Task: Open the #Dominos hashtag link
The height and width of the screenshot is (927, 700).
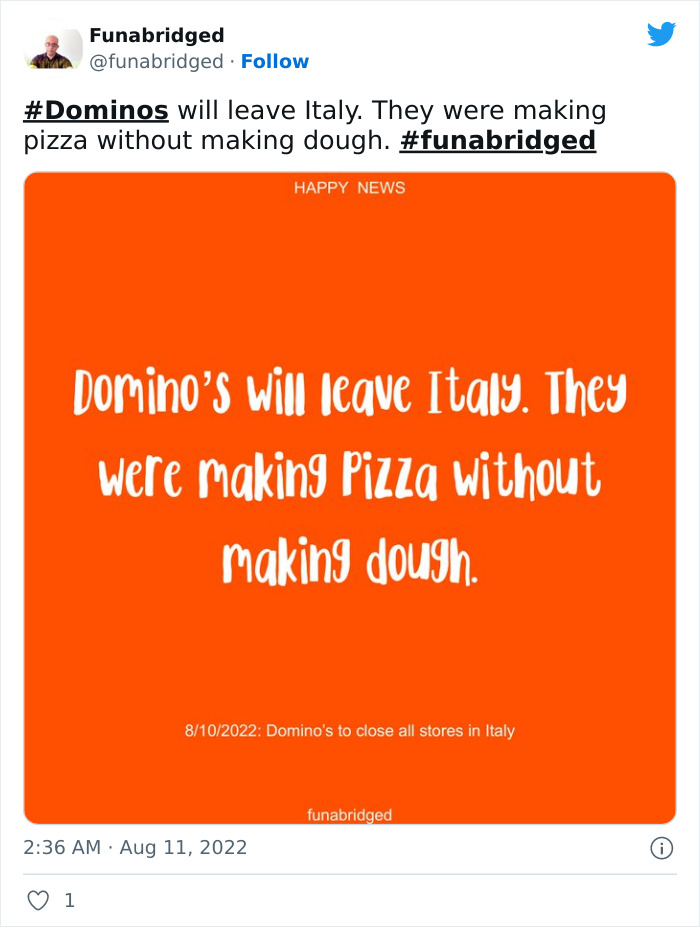Action: click(x=96, y=110)
